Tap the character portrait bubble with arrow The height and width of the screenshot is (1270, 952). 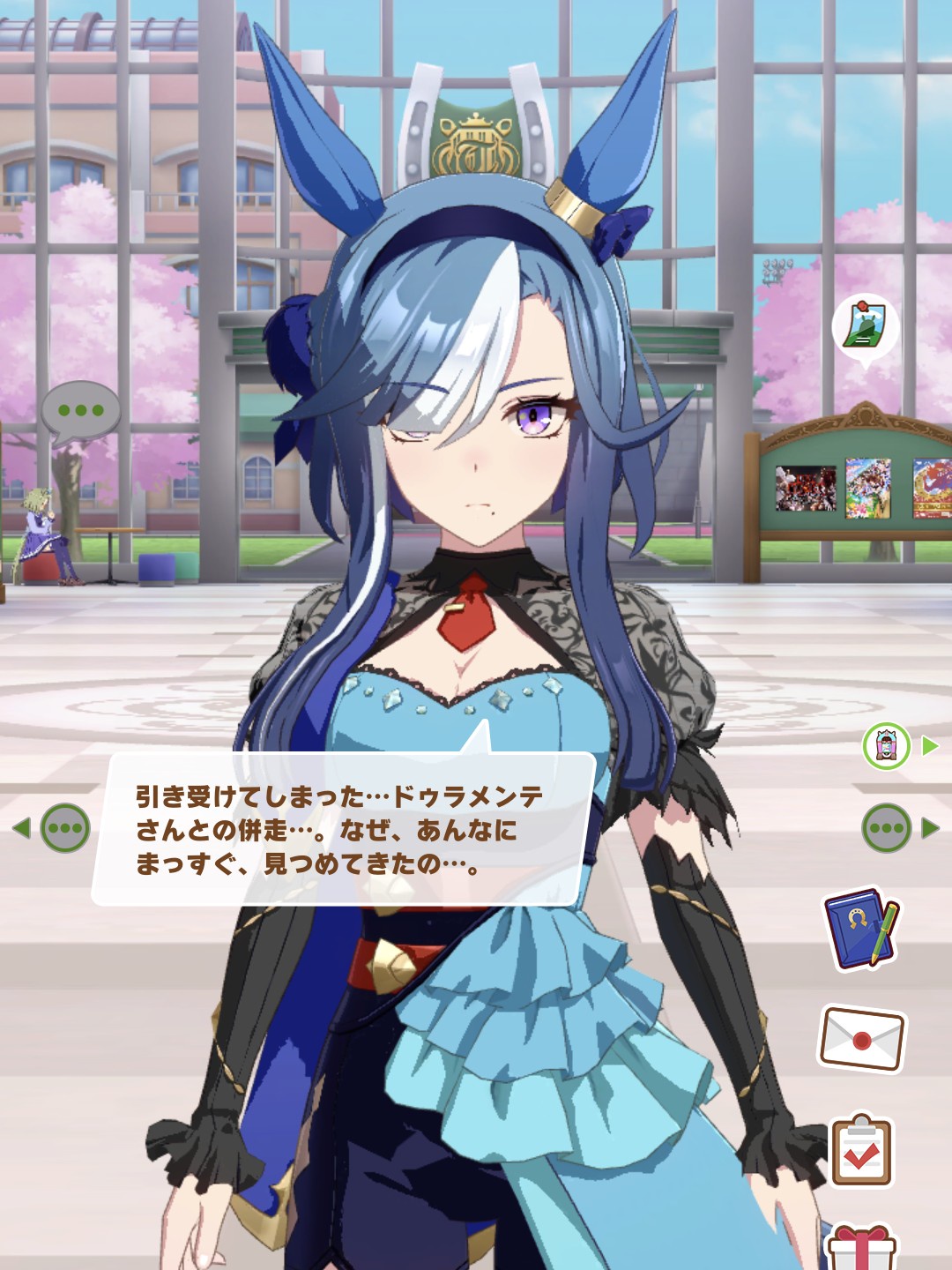(x=887, y=746)
